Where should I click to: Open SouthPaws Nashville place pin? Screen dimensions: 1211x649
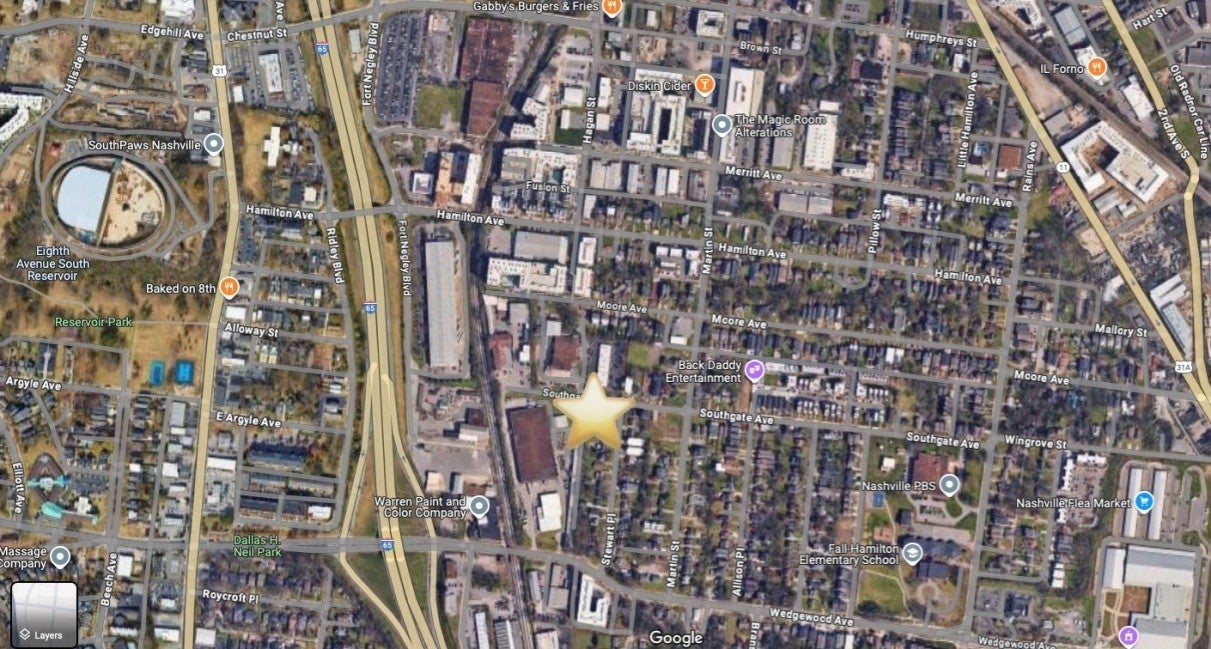[x=213, y=145]
